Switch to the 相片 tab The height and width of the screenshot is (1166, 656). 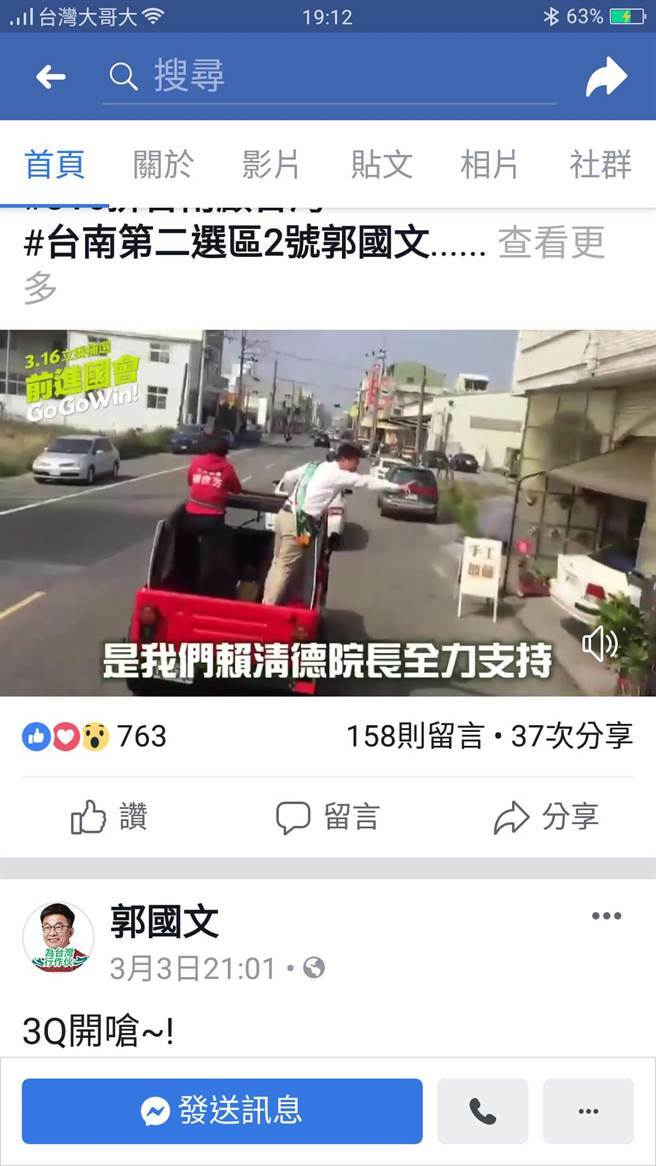490,165
